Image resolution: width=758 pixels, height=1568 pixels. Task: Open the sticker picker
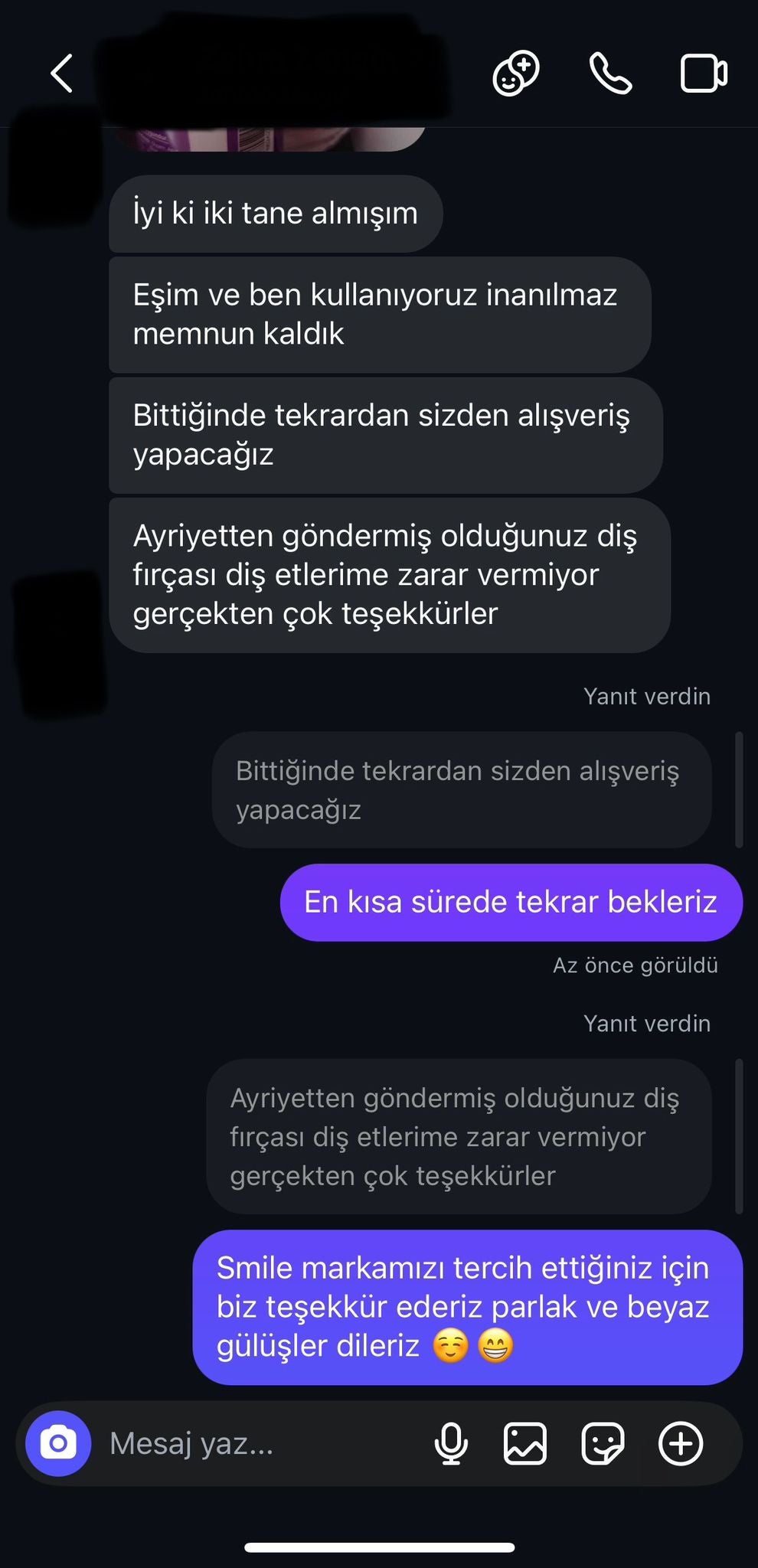[x=603, y=1443]
